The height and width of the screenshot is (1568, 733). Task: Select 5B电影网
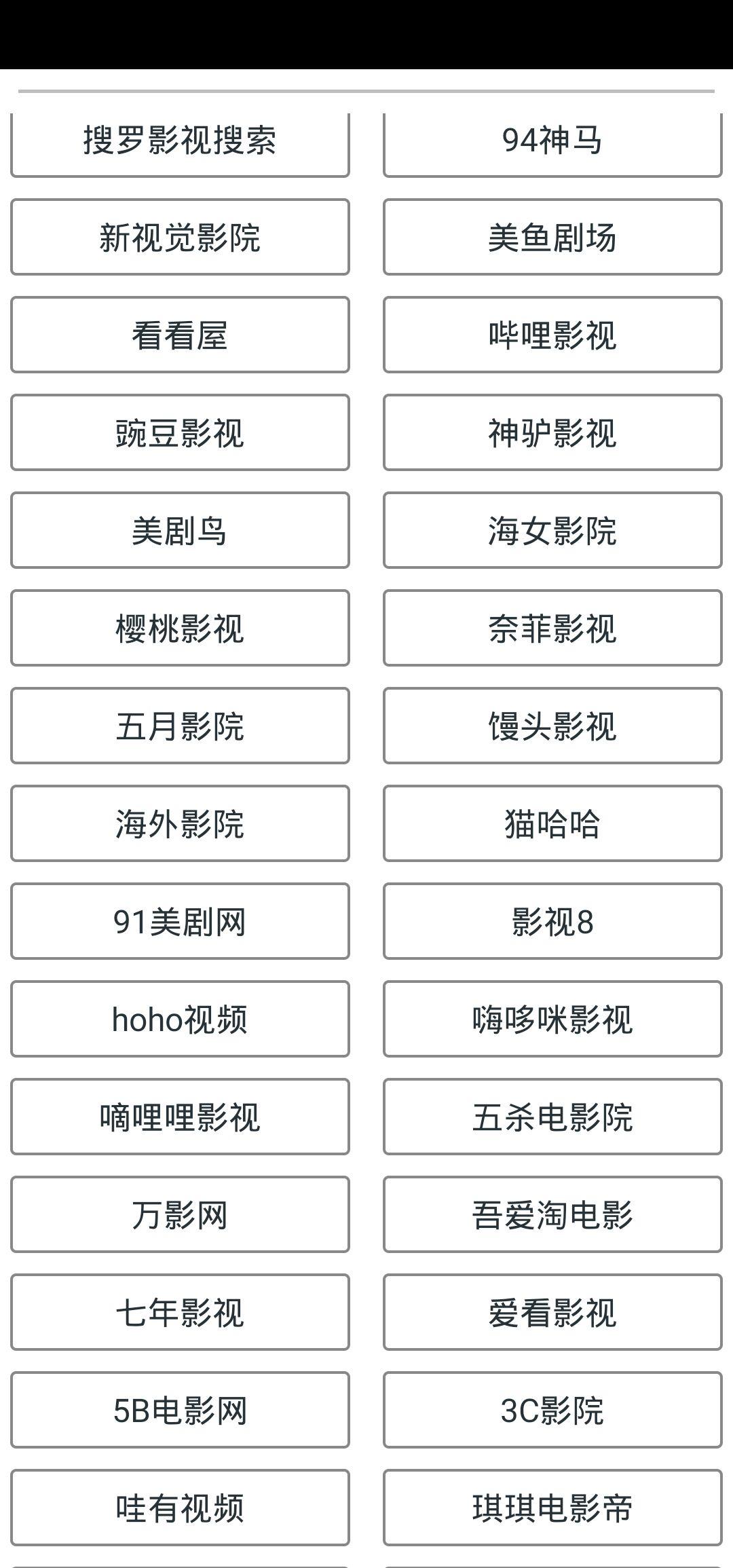click(x=180, y=1411)
